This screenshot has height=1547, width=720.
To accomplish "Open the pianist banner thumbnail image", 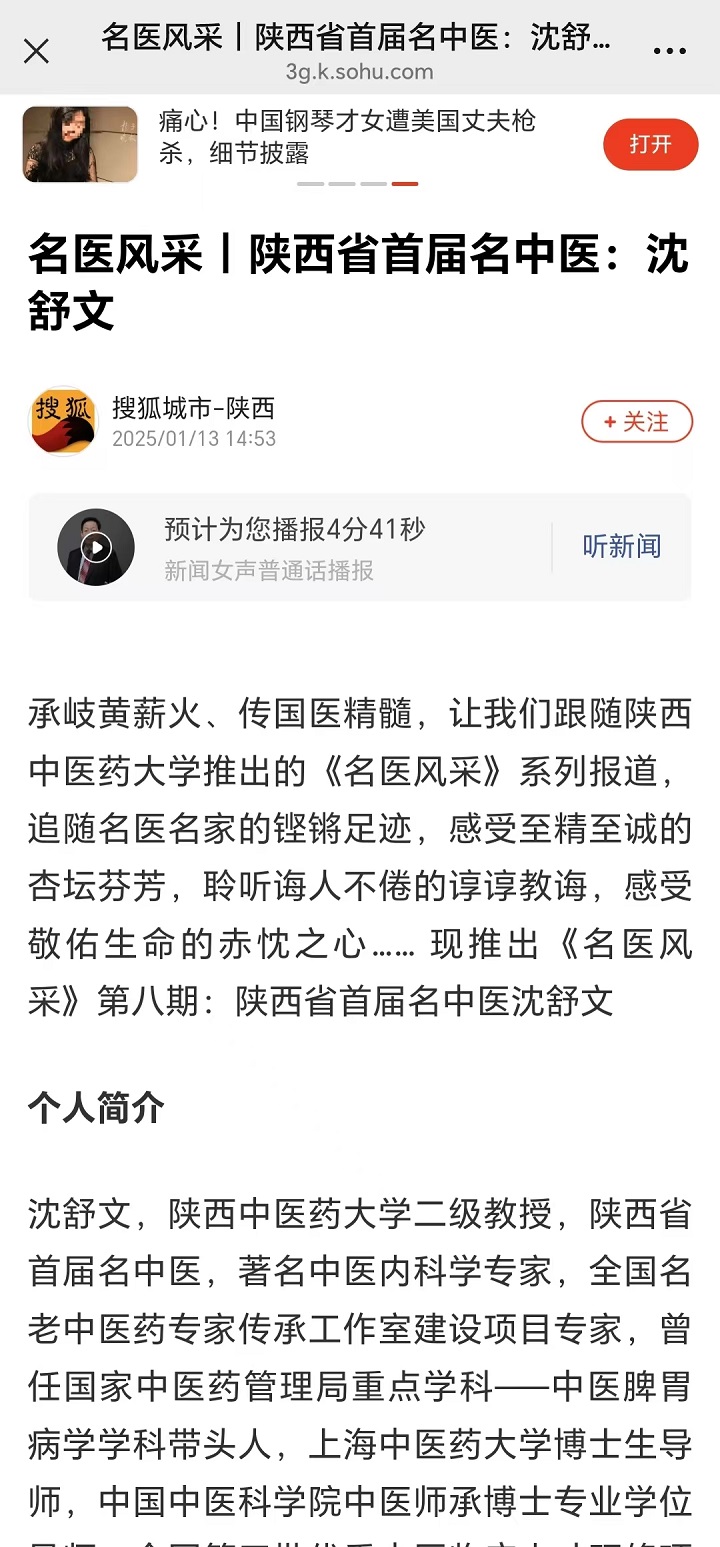I will [80, 144].
